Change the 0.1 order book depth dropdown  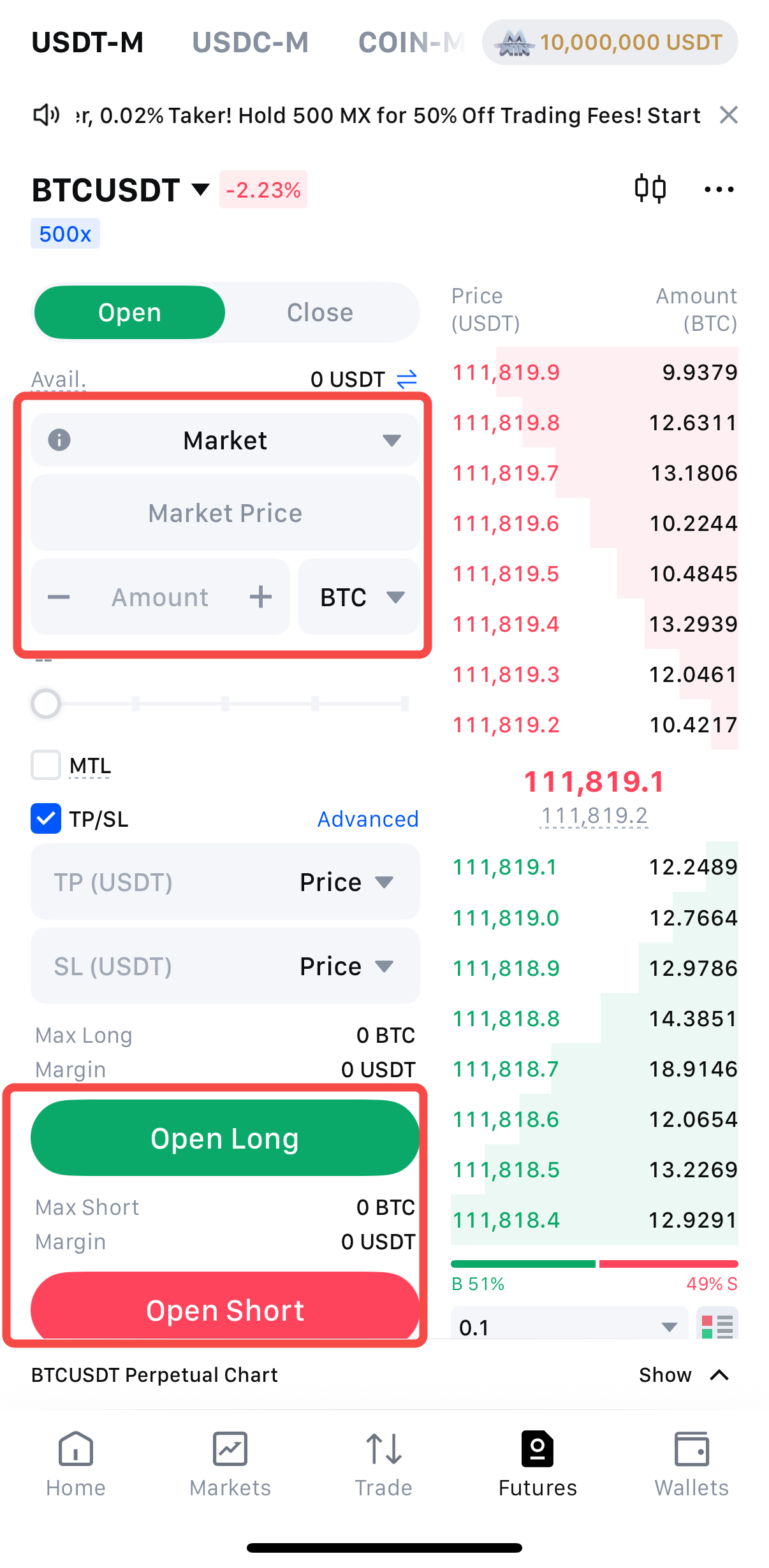pyautogui.click(x=568, y=1326)
